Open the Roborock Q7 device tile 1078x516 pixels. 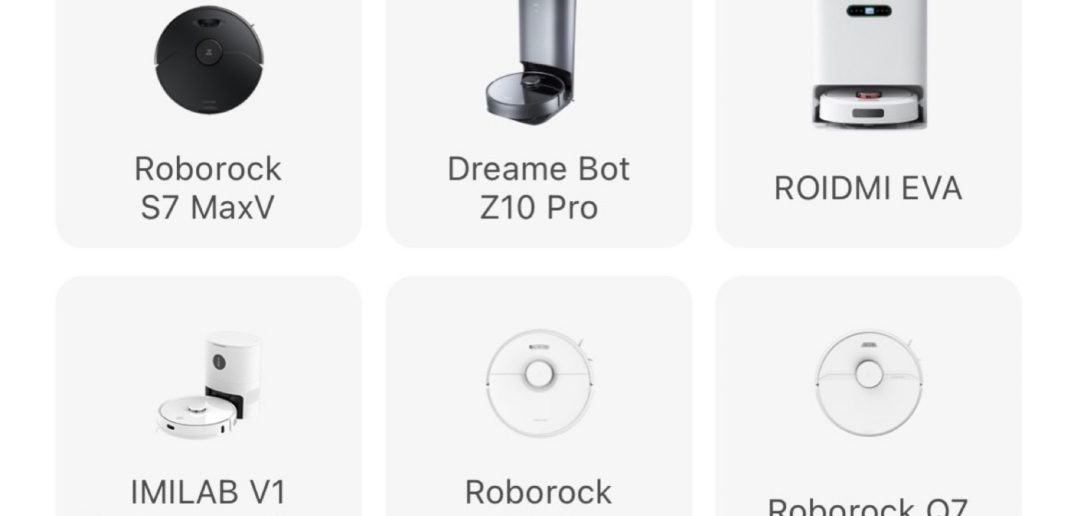click(868, 400)
